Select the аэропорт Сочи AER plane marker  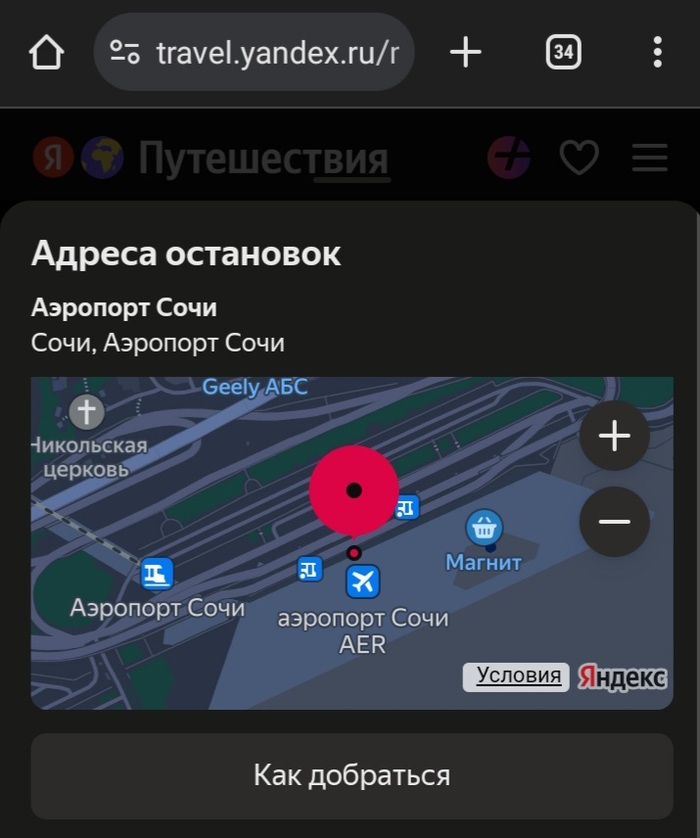(363, 581)
